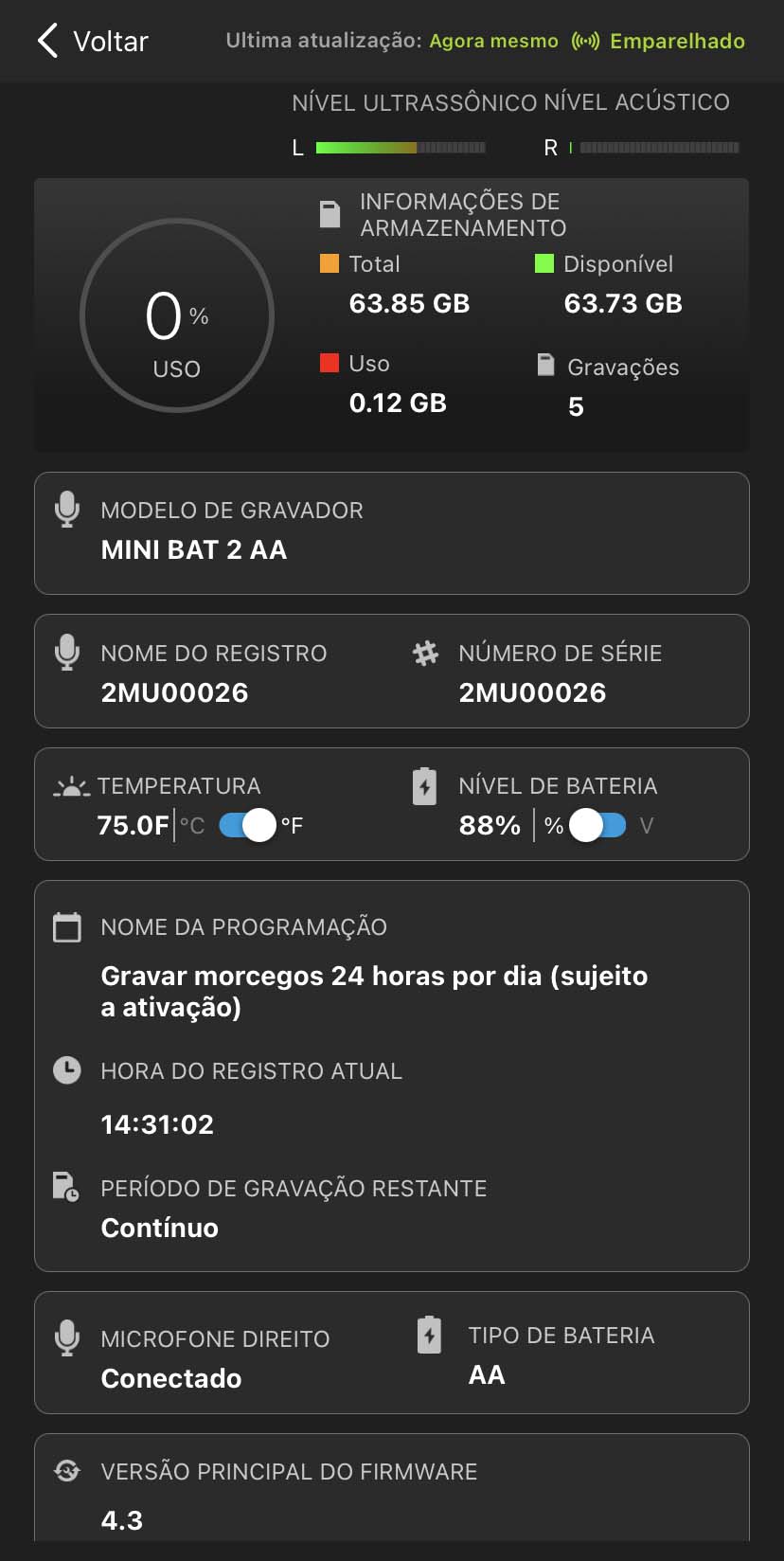The width and height of the screenshot is (784, 1561).
Task: Click the firmware update icon near Versão Principal
Action: pyautogui.click(x=65, y=1471)
